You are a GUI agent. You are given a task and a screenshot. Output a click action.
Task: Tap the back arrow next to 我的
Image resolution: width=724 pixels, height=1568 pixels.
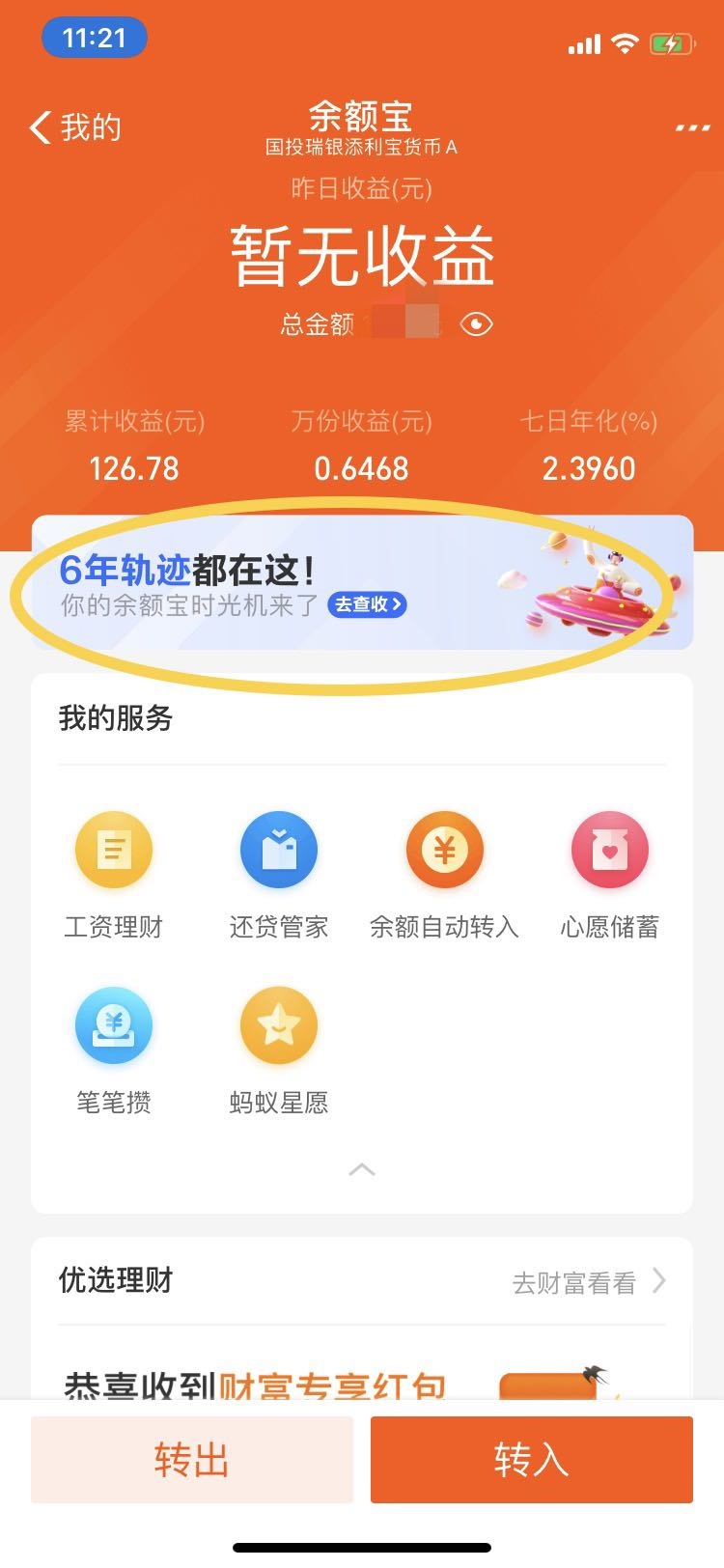coord(39,126)
